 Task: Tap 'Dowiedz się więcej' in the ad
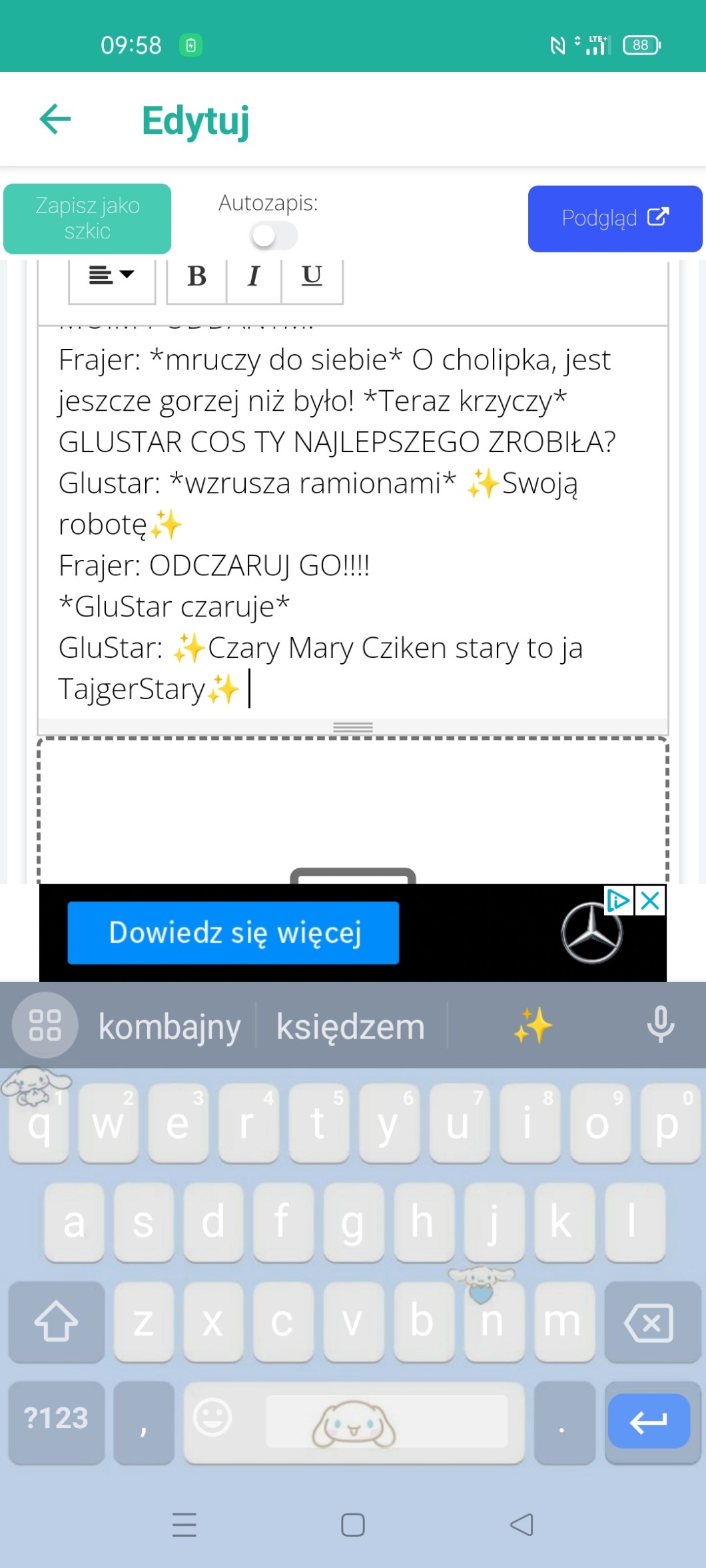(x=233, y=933)
